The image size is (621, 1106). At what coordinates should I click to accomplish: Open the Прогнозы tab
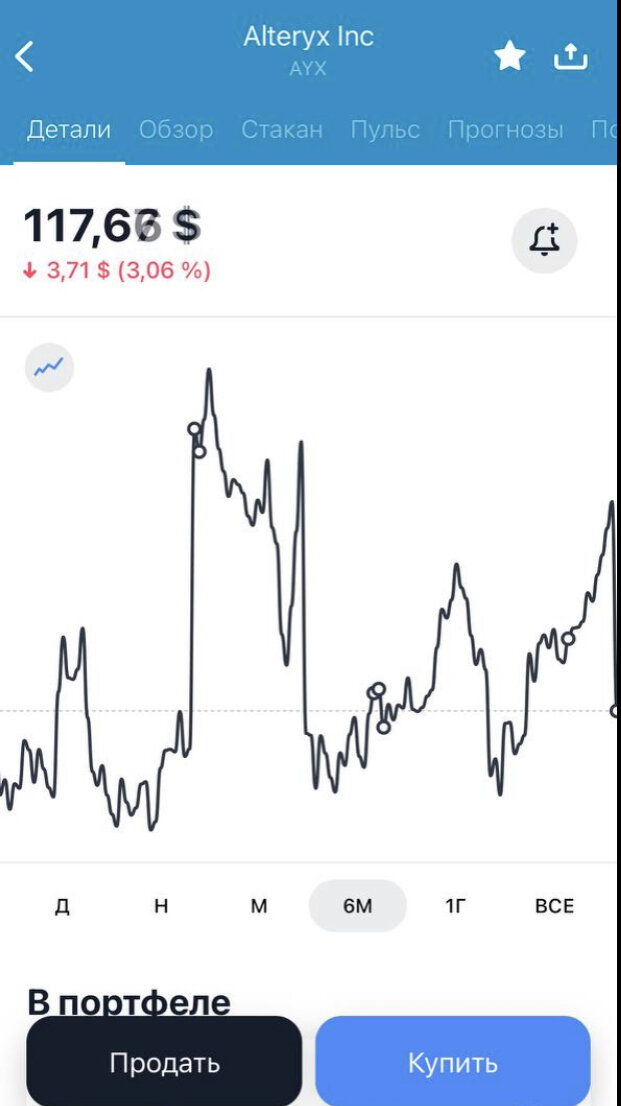click(505, 130)
